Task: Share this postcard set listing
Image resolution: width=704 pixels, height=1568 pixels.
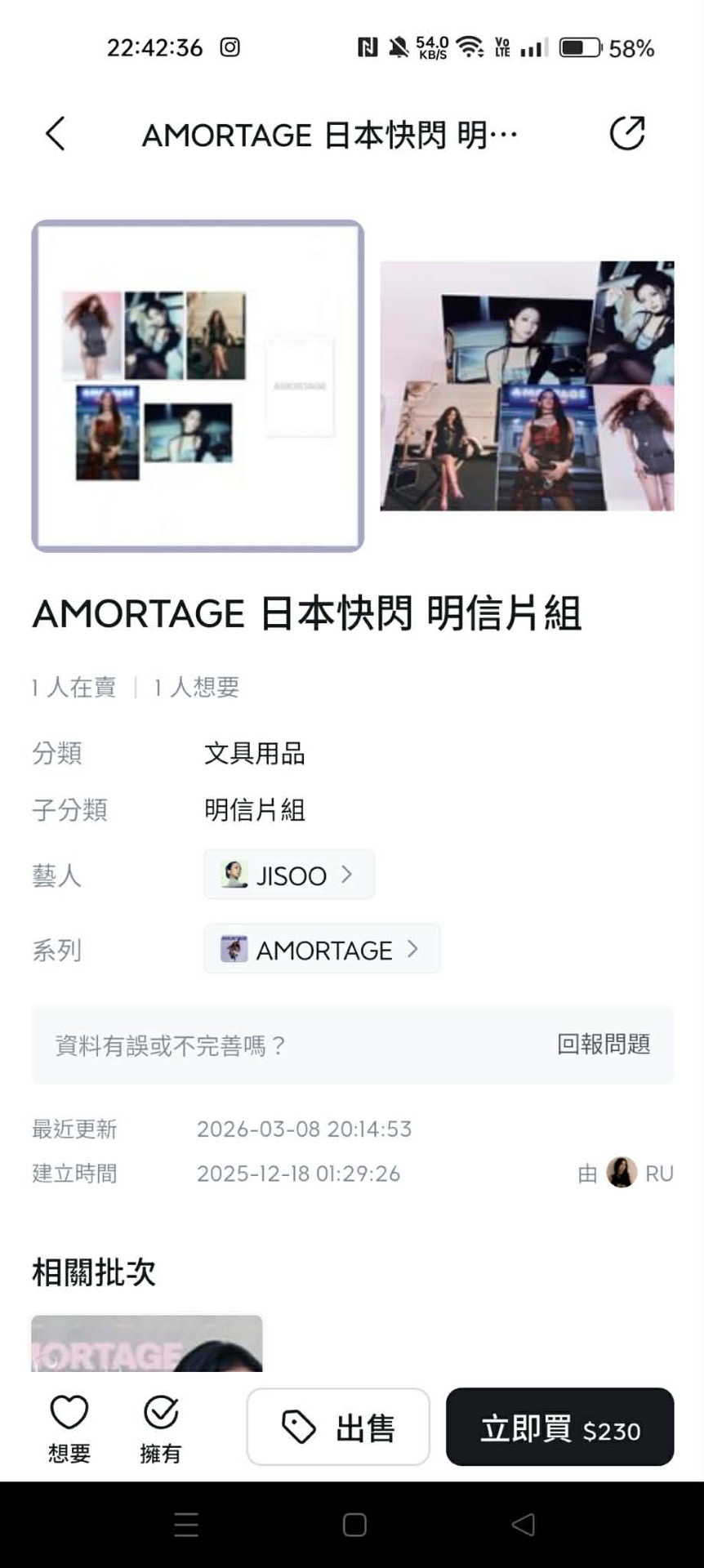Action: tap(626, 134)
